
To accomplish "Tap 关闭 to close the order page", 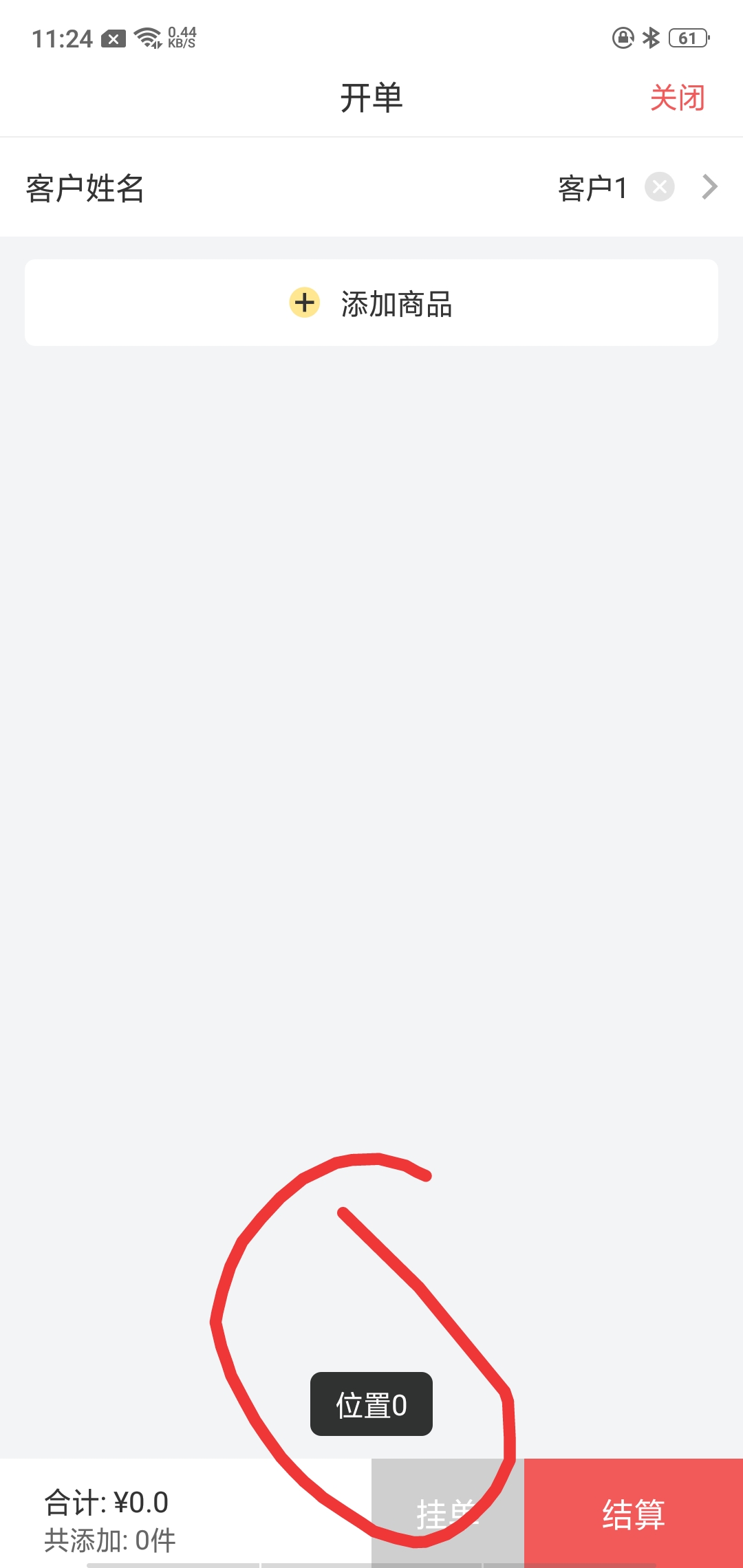I will (x=678, y=98).
